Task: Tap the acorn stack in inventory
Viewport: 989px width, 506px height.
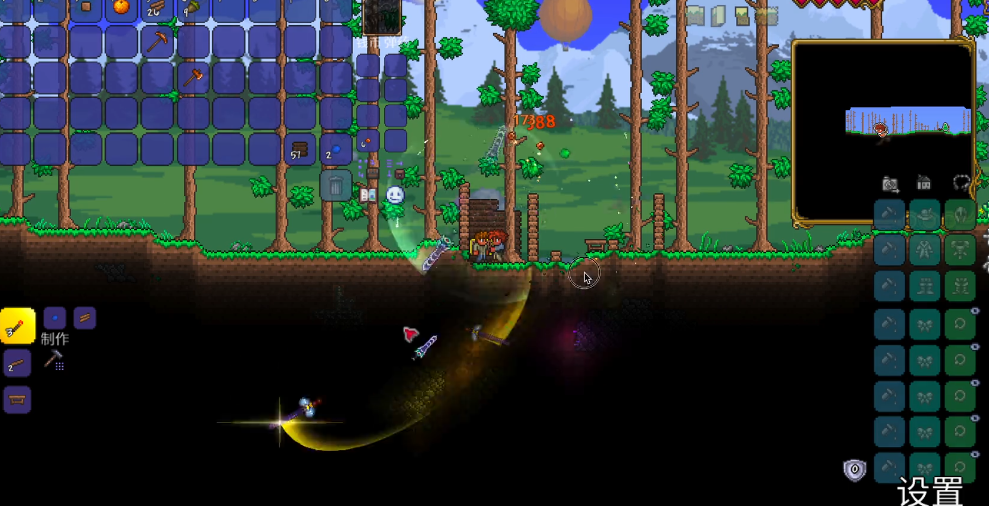Action: (193, 8)
